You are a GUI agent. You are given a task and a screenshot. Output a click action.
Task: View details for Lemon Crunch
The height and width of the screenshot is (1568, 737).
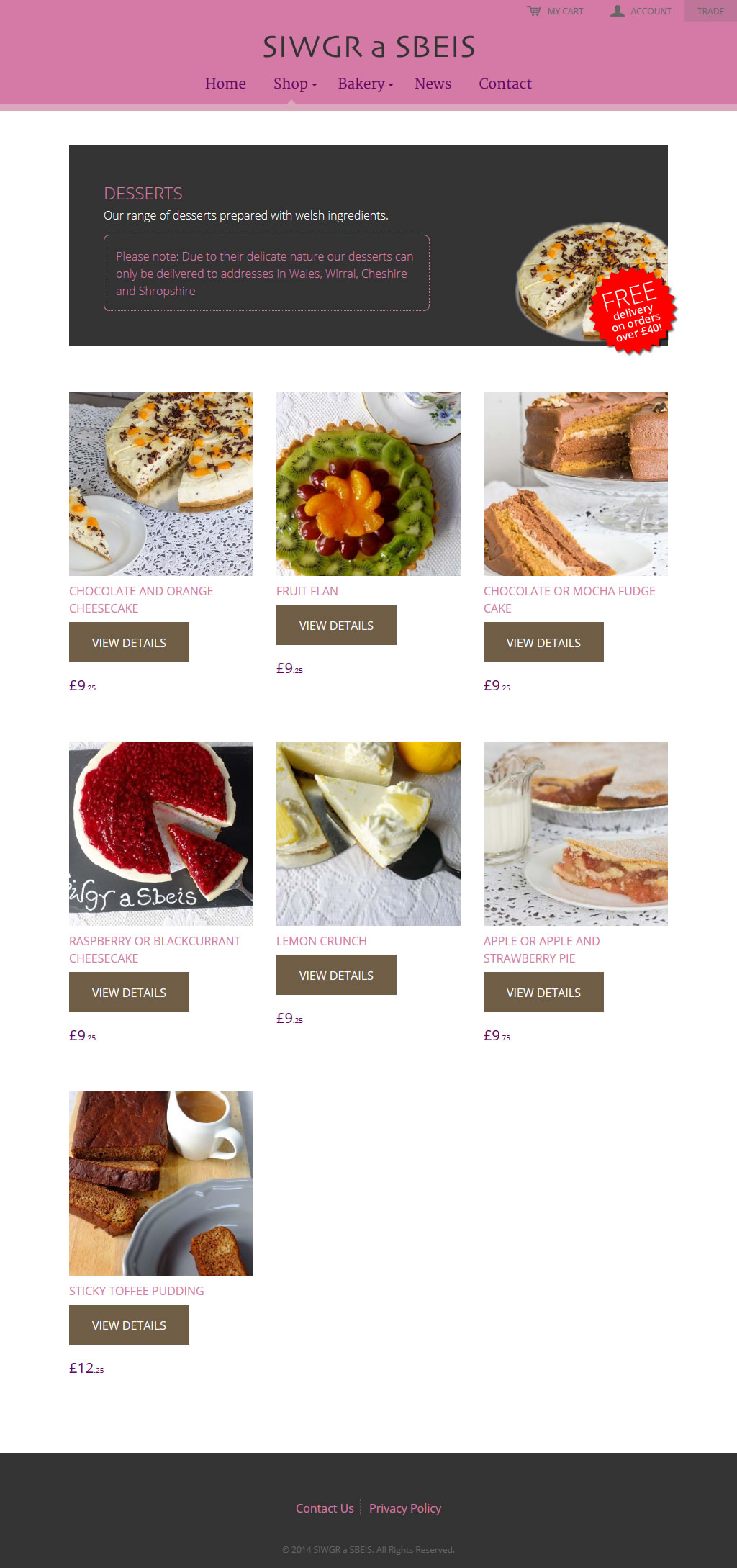(336, 975)
